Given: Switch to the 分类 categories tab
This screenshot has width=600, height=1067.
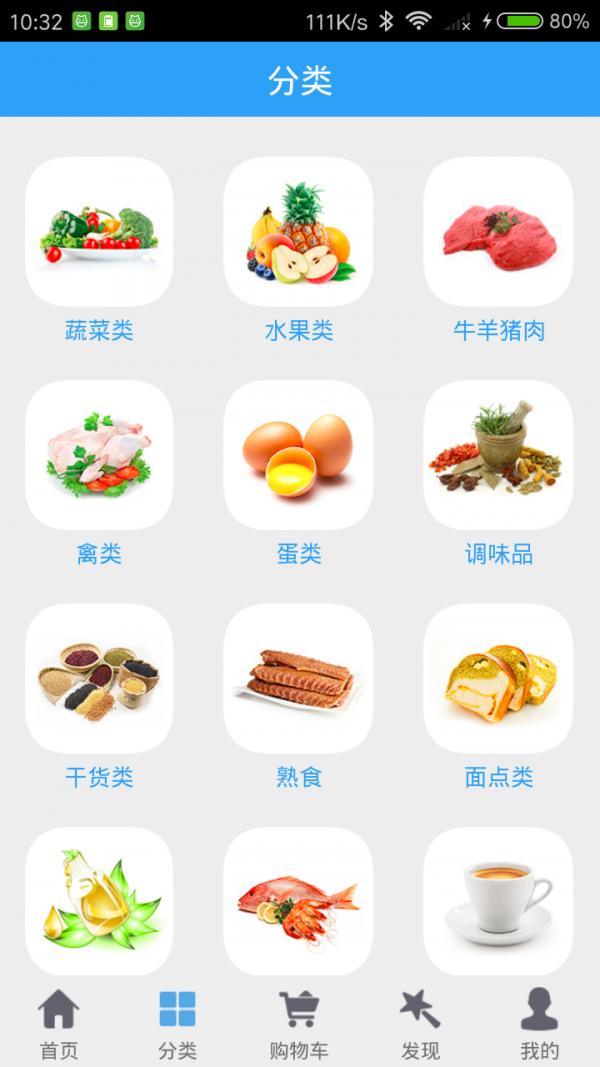Looking at the screenshot, I should (178, 1023).
